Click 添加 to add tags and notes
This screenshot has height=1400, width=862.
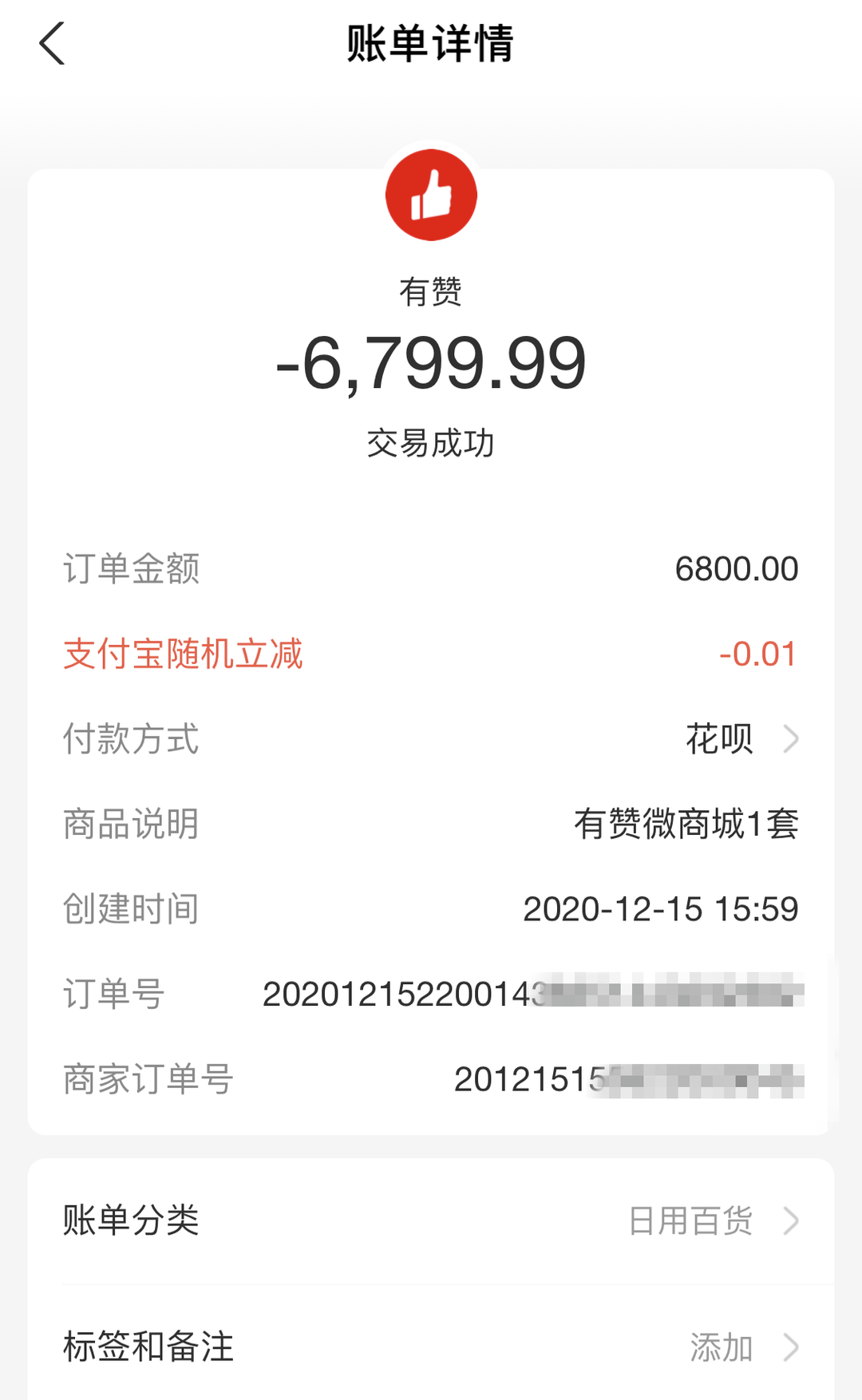(x=721, y=1347)
